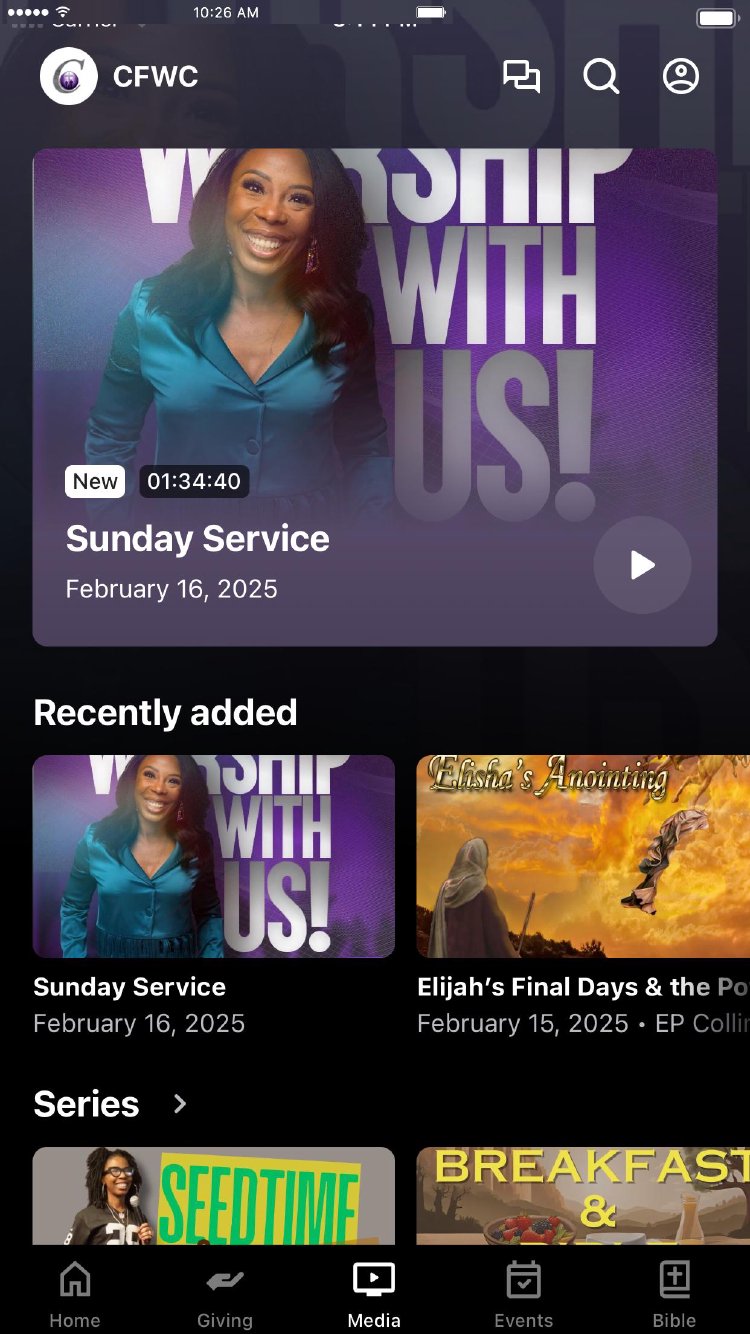Go to the Home tab
This screenshot has width=750, height=1334.
(75, 1294)
